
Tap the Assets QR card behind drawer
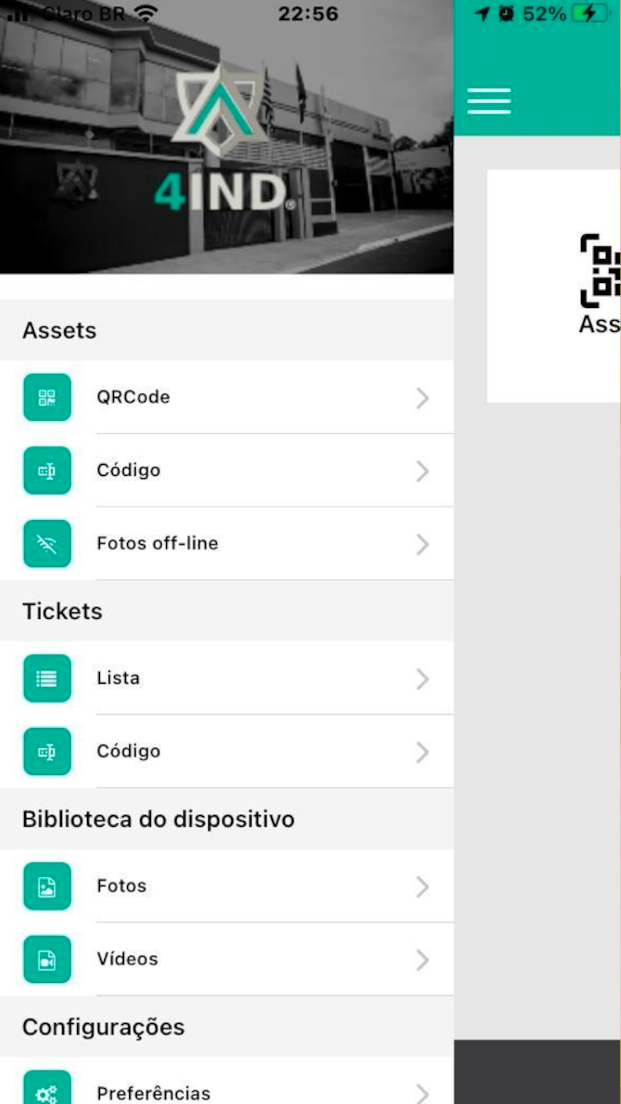[554, 286]
